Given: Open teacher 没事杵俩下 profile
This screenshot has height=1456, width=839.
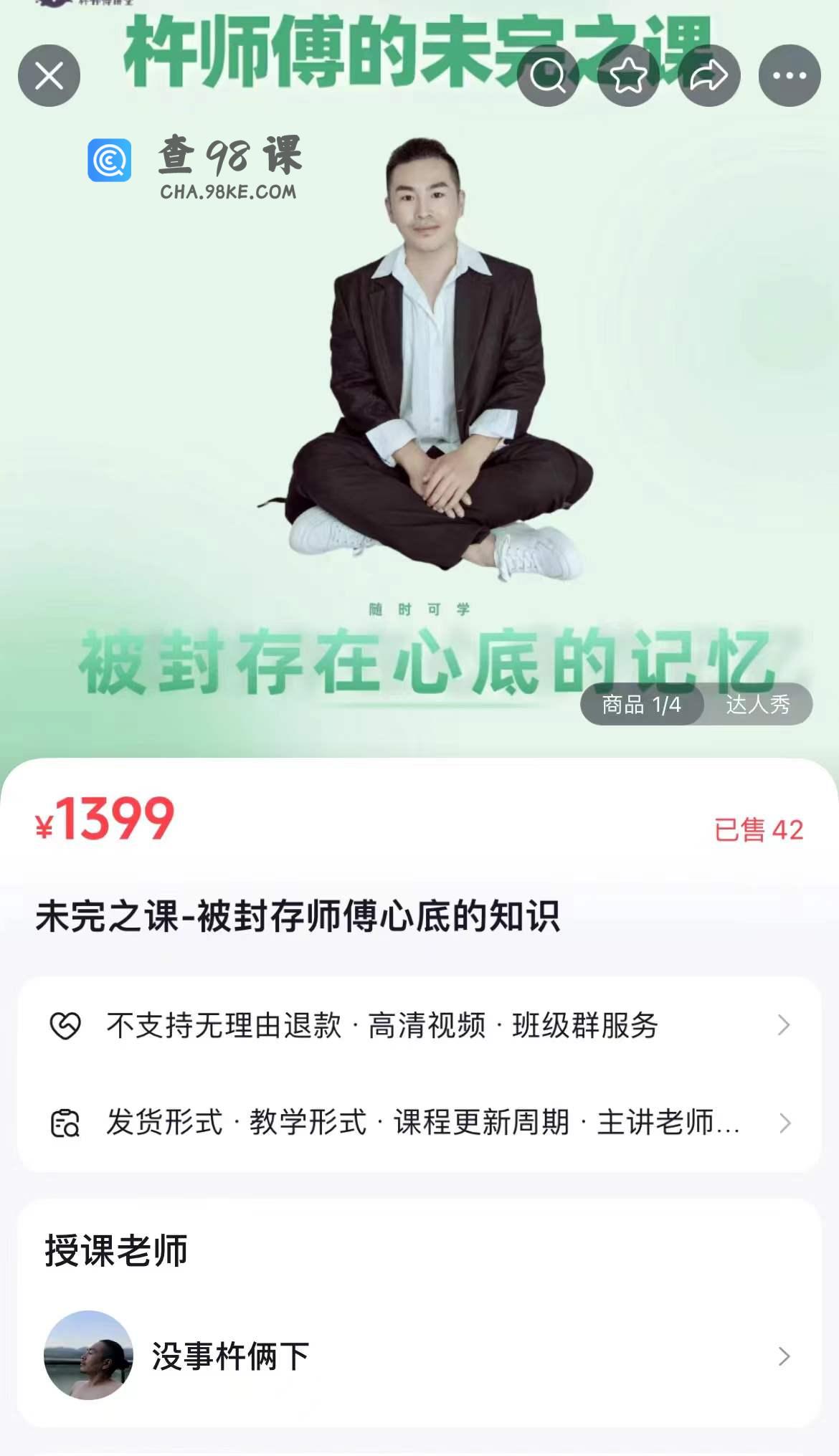Looking at the screenshot, I should 419,1356.
